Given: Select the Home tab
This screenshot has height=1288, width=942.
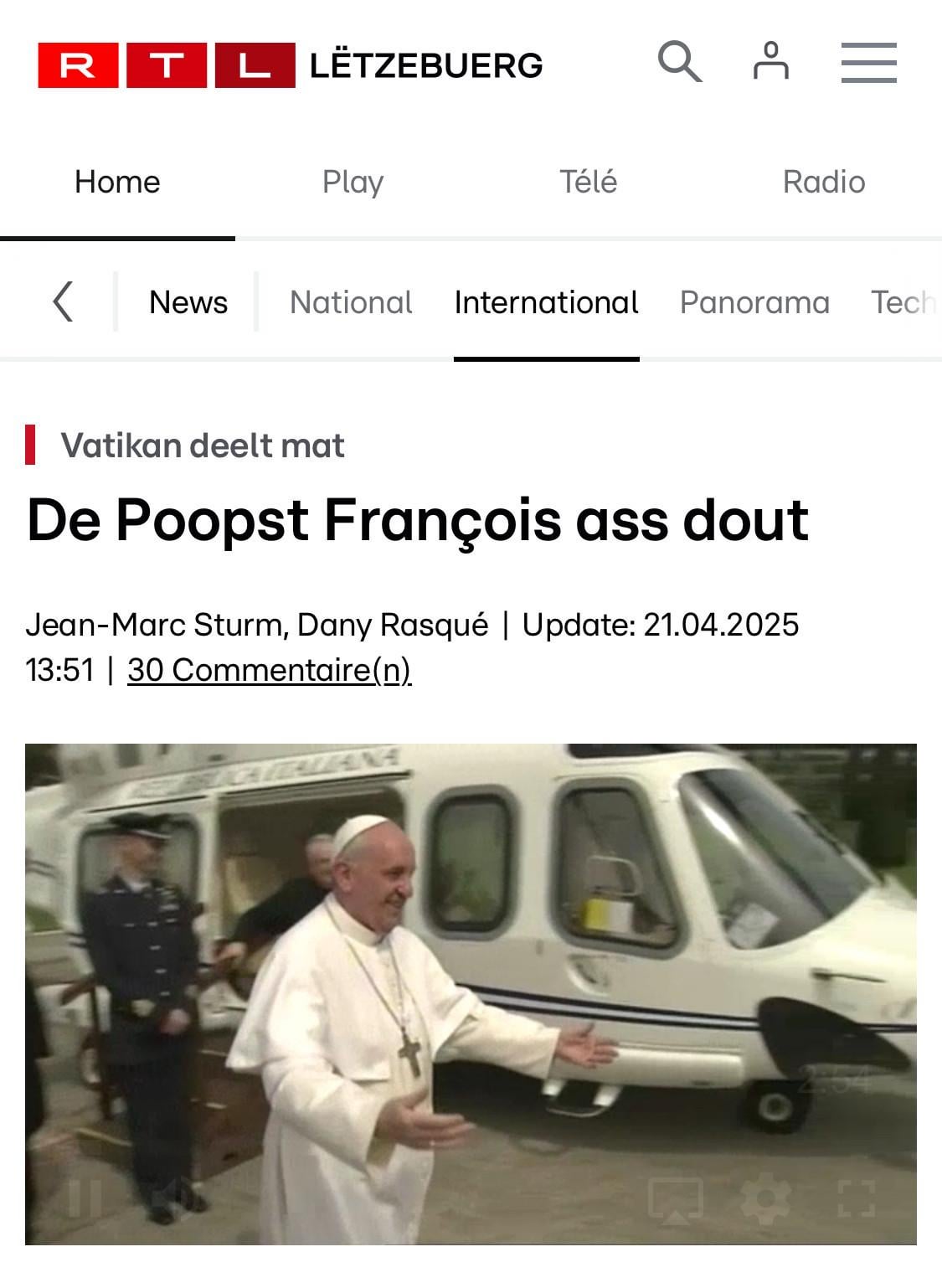Looking at the screenshot, I should [117, 182].
